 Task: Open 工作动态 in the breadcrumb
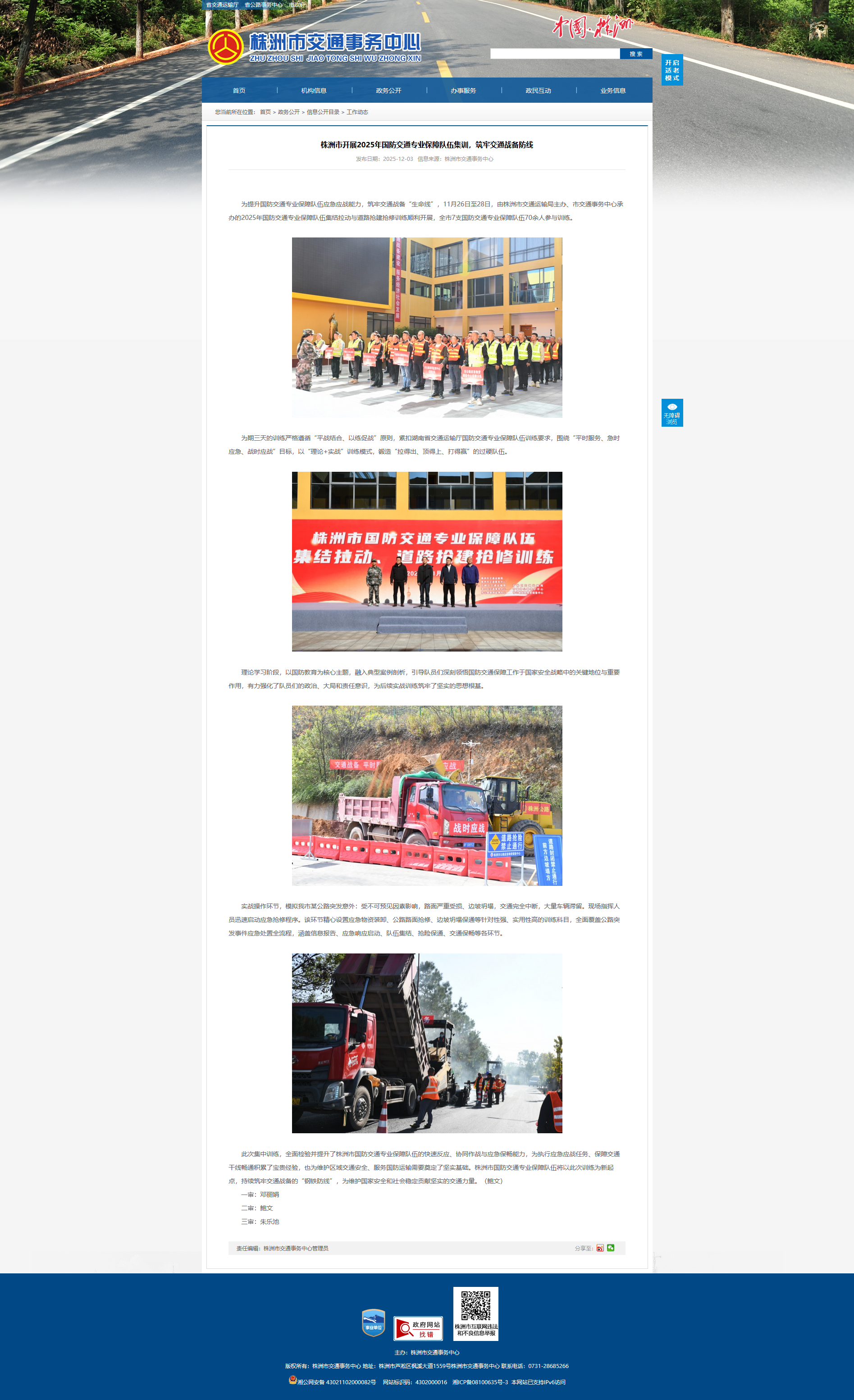[357, 112]
